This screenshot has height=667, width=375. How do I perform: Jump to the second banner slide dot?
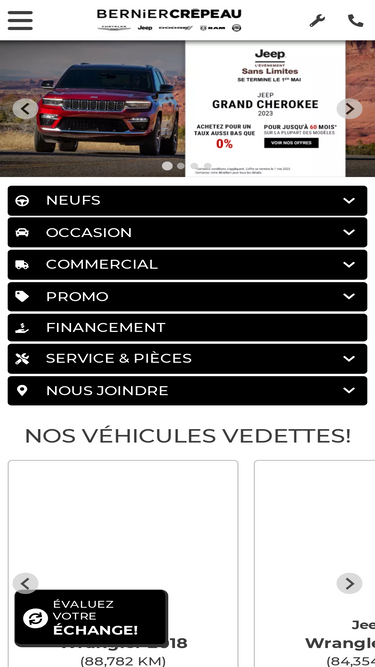tap(181, 166)
